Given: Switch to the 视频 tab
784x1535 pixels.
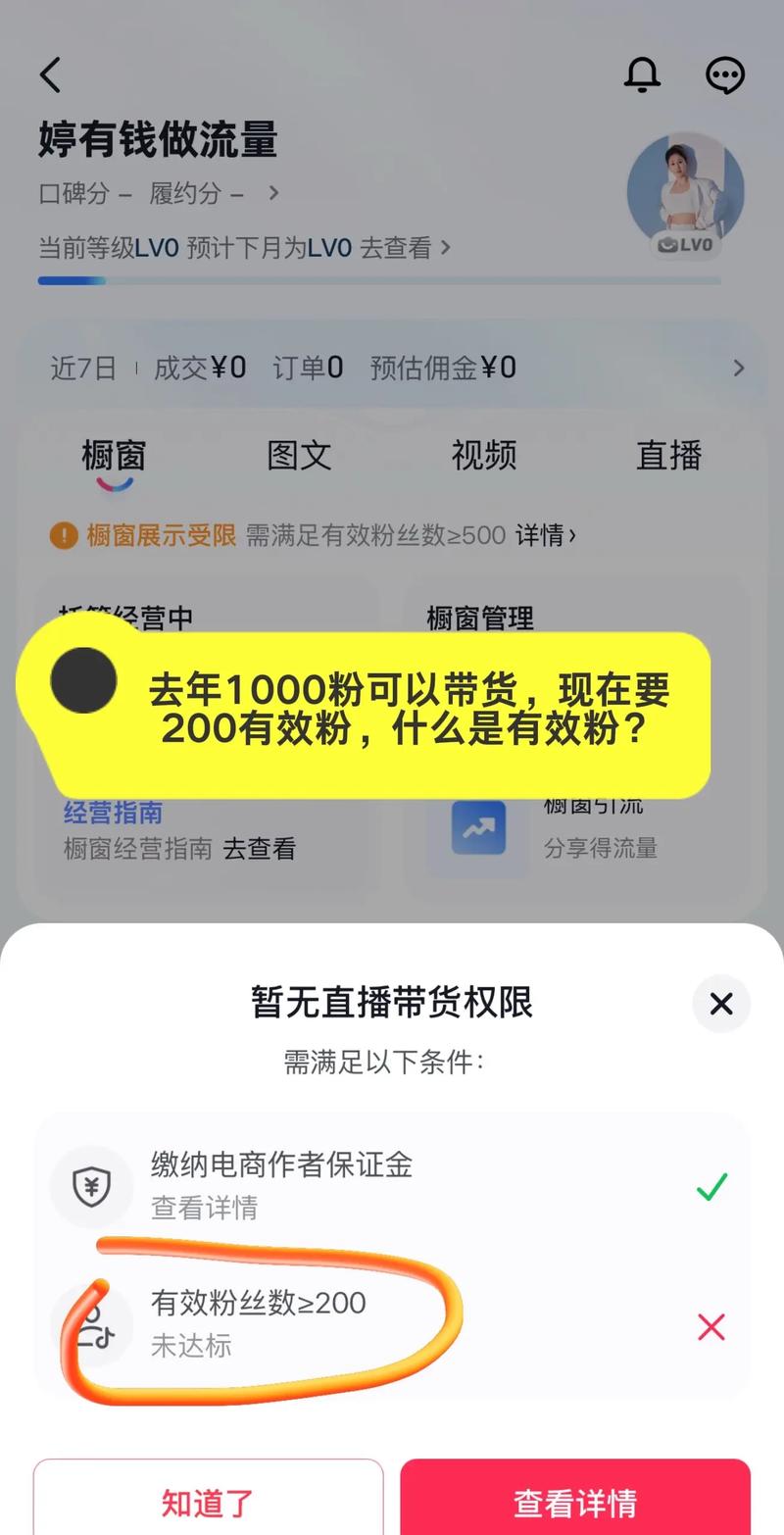Looking at the screenshot, I should pyautogui.click(x=483, y=456).
